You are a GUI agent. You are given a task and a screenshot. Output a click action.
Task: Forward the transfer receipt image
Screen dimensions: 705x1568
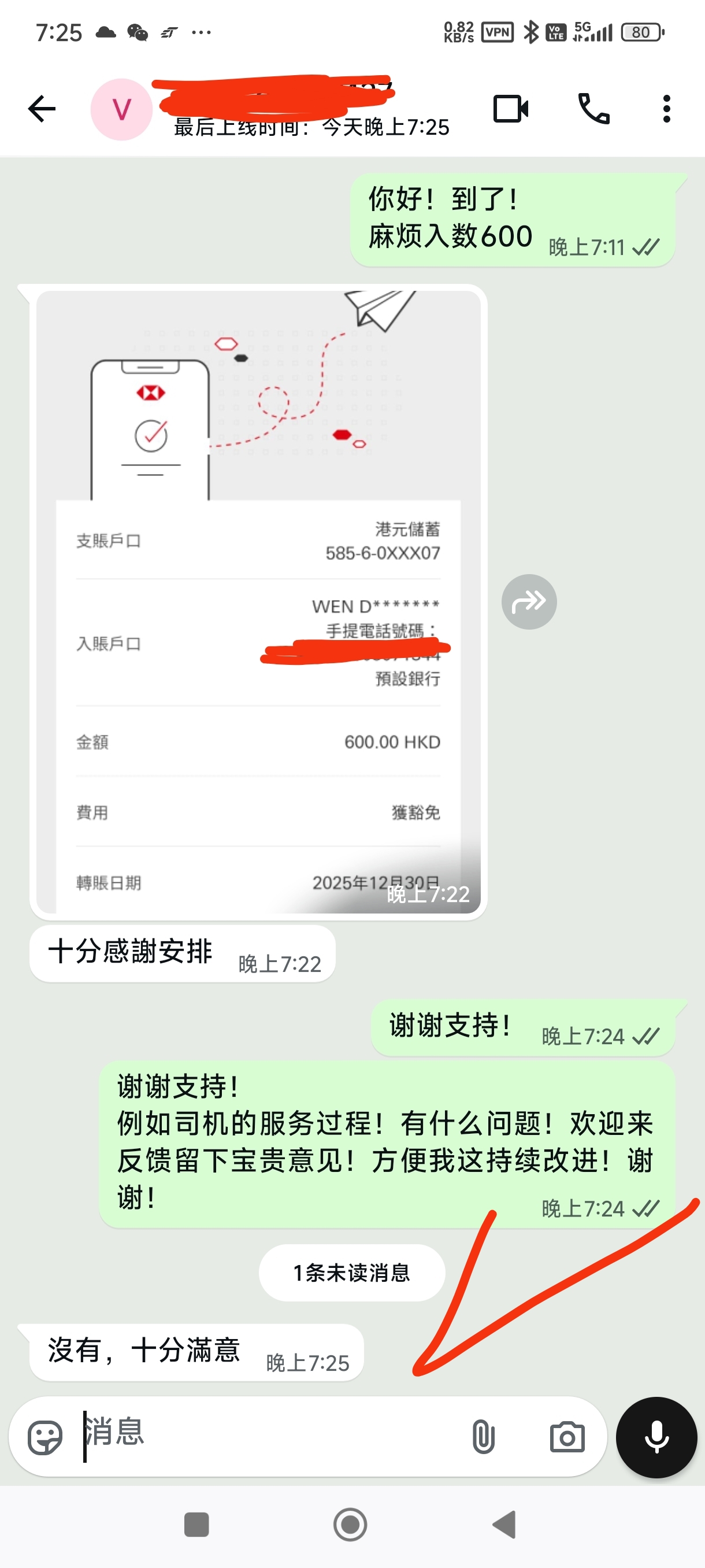529,601
